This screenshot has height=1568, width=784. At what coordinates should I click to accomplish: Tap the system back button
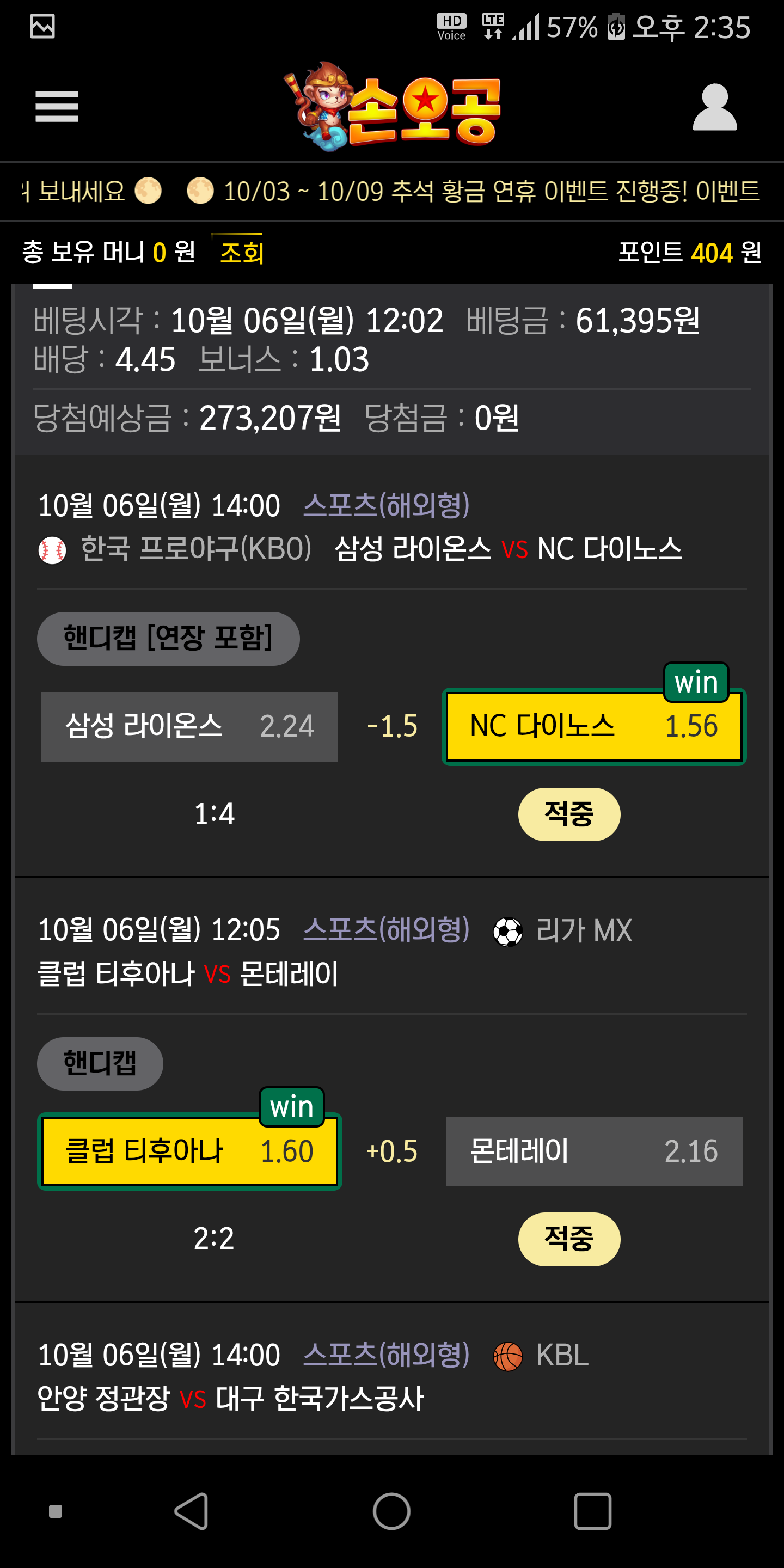point(192,1511)
